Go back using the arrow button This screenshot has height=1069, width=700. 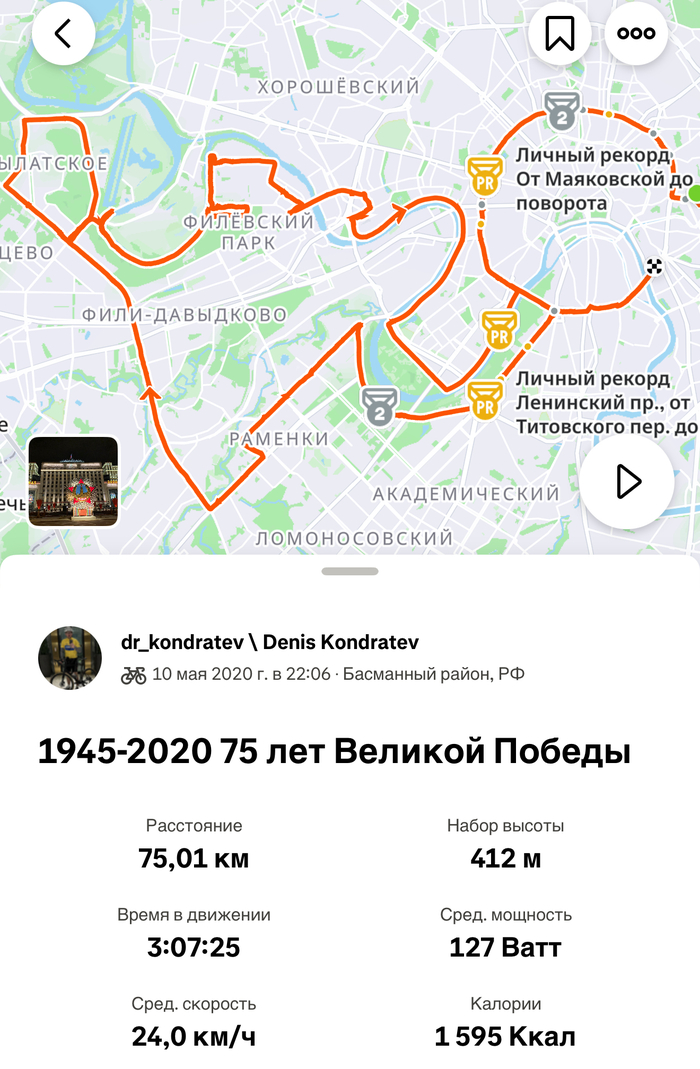tap(63, 33)
